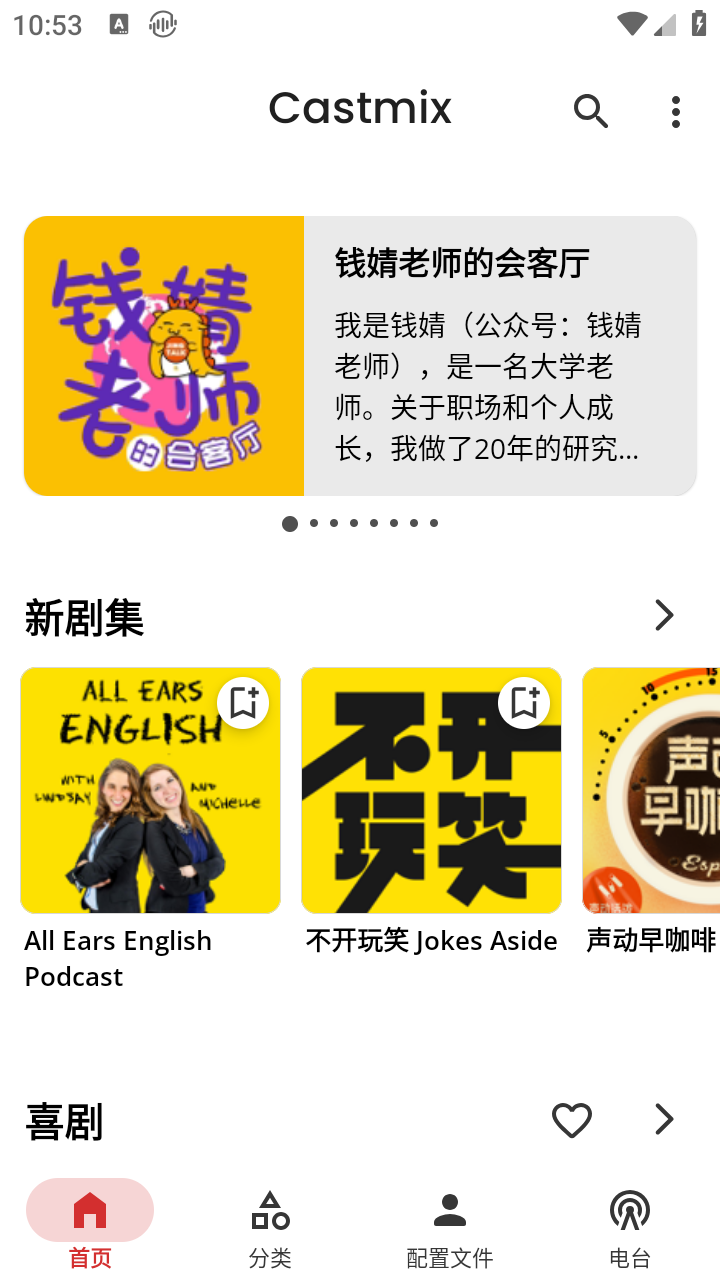Bookmark All Ears English Podcast
The height and width of the screenshot is (1280, 720).
tap(243, 702)
